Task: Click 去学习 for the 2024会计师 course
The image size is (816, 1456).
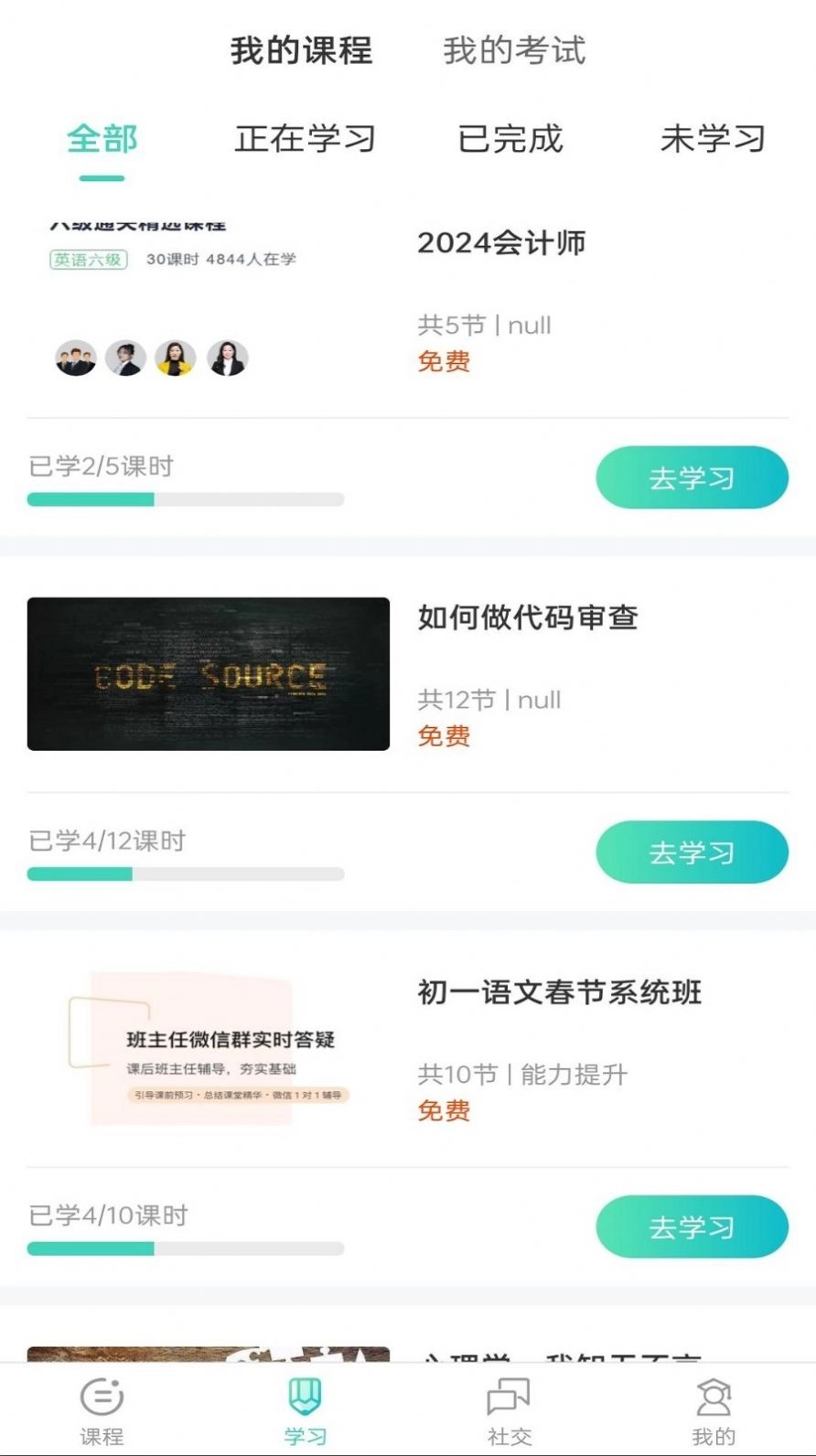Action: pos(692,476)
